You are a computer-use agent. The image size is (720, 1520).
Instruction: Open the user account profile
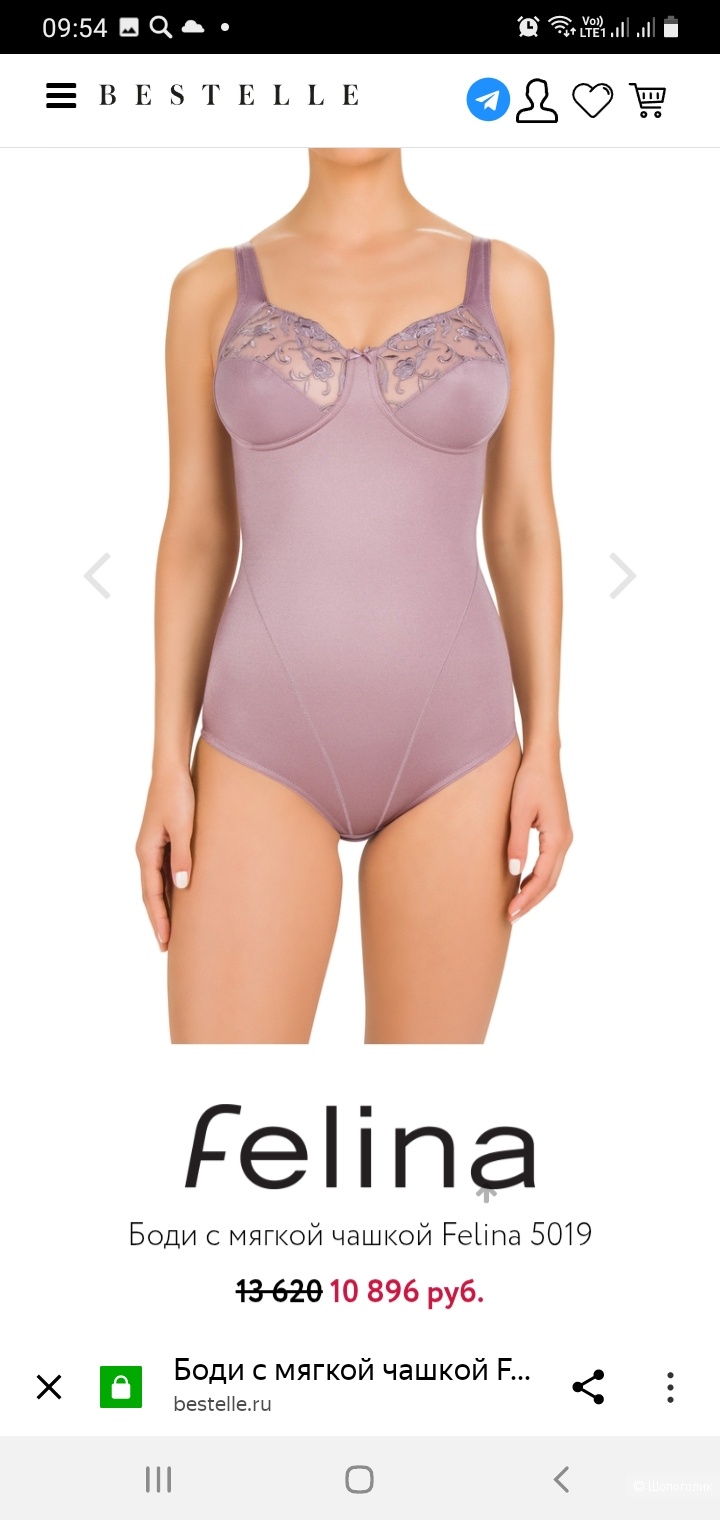(537, 101)
